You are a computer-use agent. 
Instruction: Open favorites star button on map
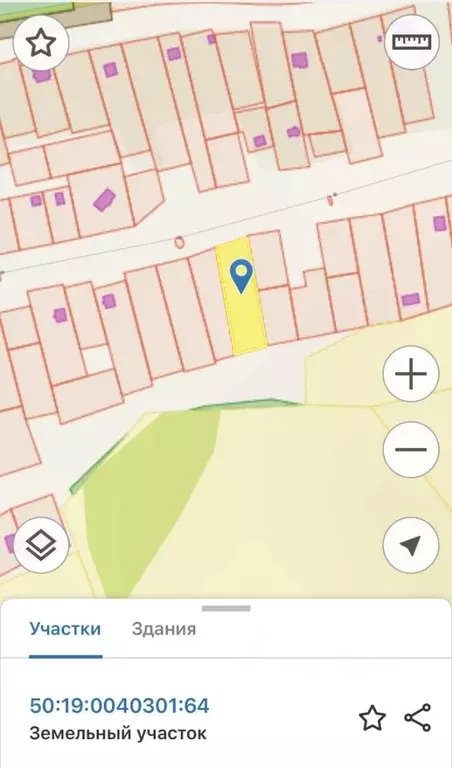(x=41, y=43)
